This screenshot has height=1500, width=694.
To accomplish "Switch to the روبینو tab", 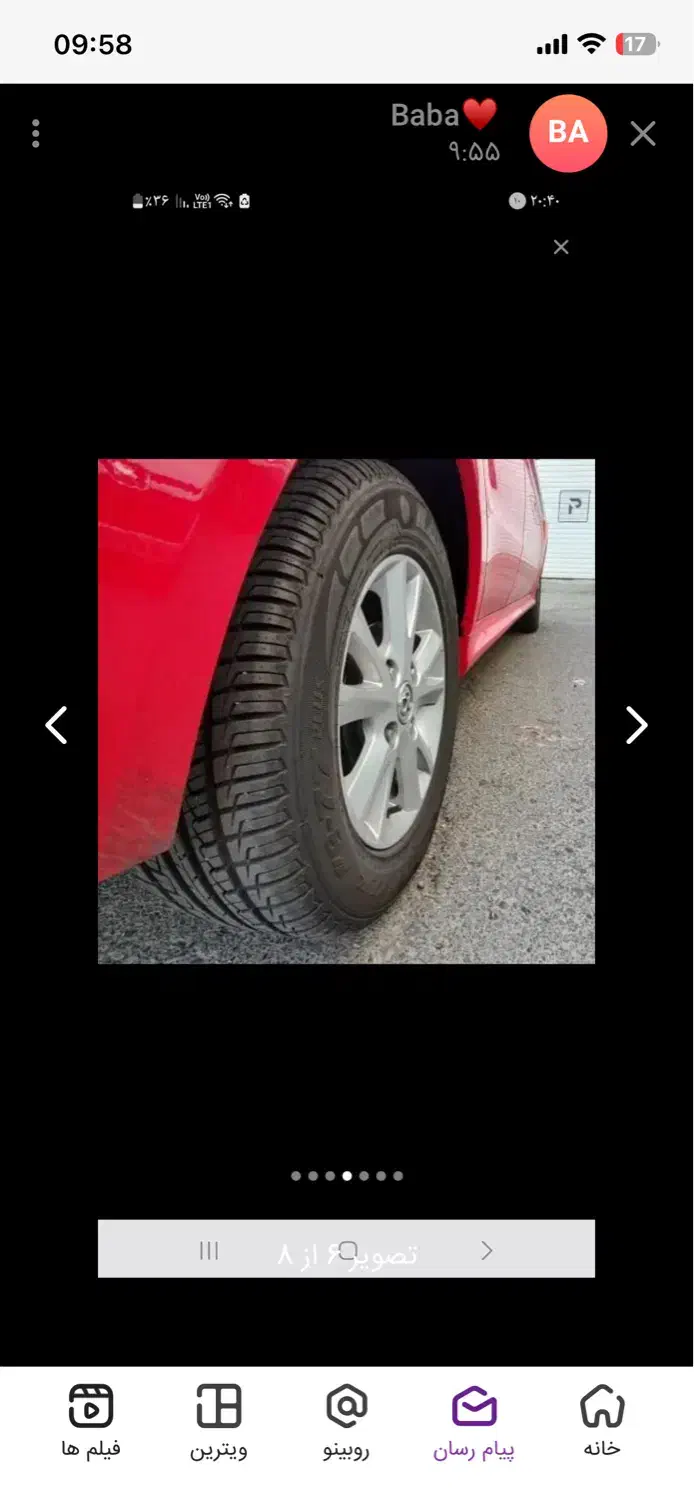I will click(x=347, y=1421).
